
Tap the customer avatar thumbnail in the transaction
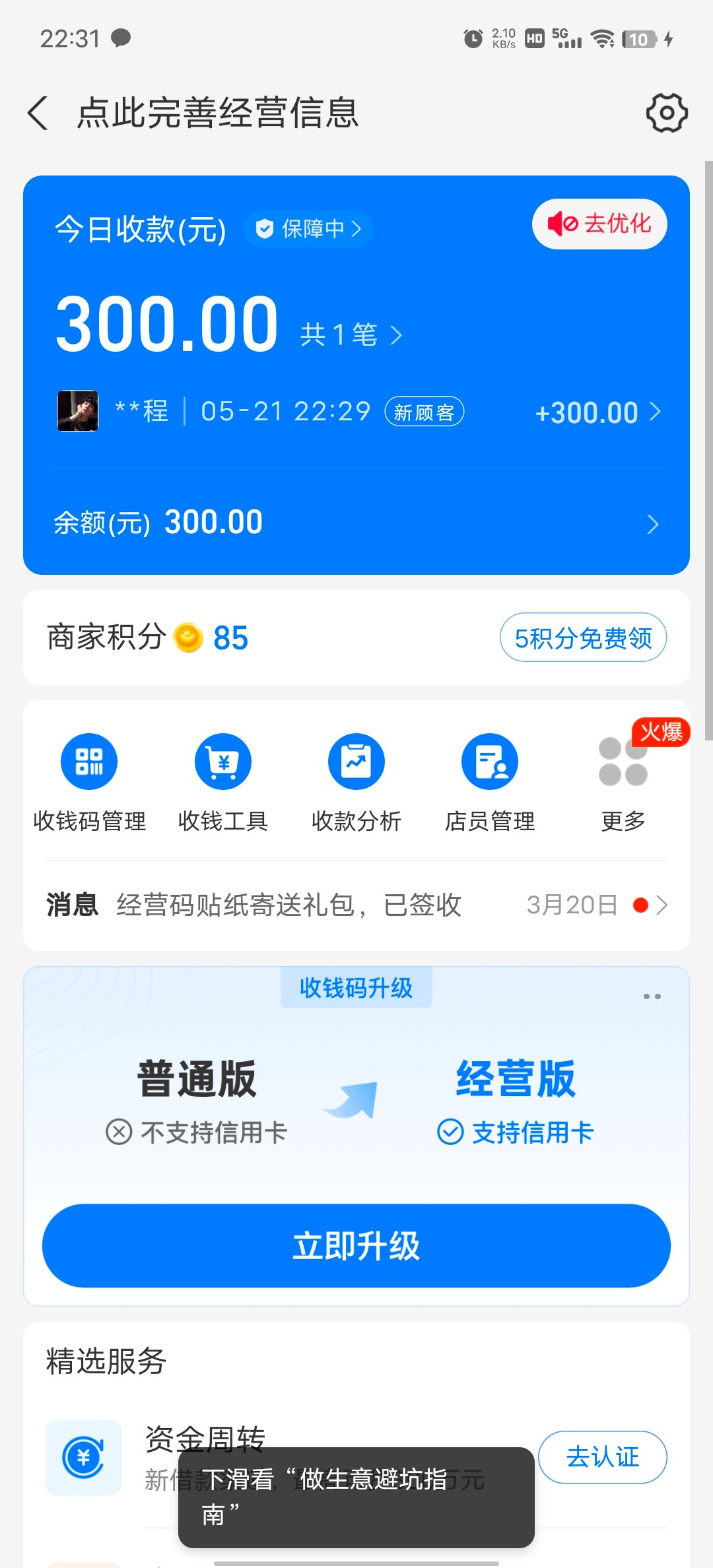pos(77,410)
